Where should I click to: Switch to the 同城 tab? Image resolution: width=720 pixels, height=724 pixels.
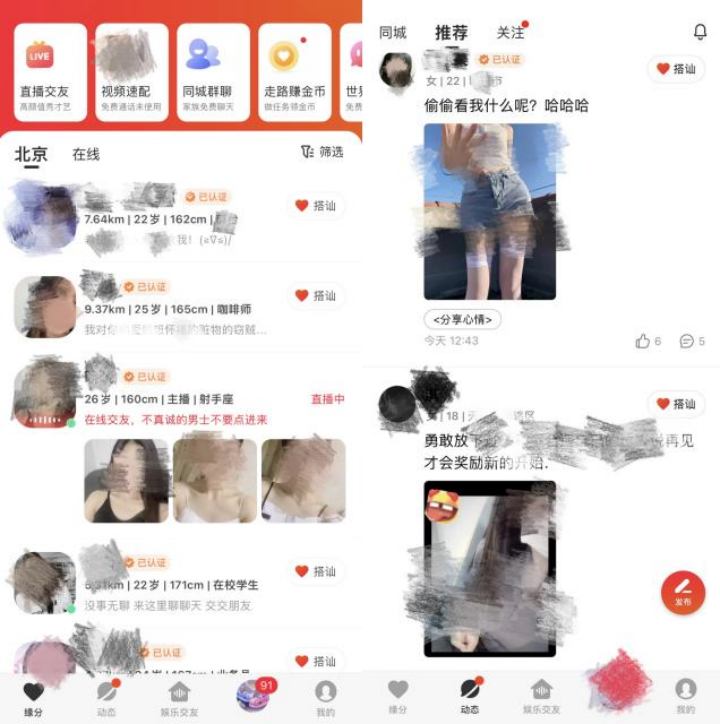pos(393,32)
